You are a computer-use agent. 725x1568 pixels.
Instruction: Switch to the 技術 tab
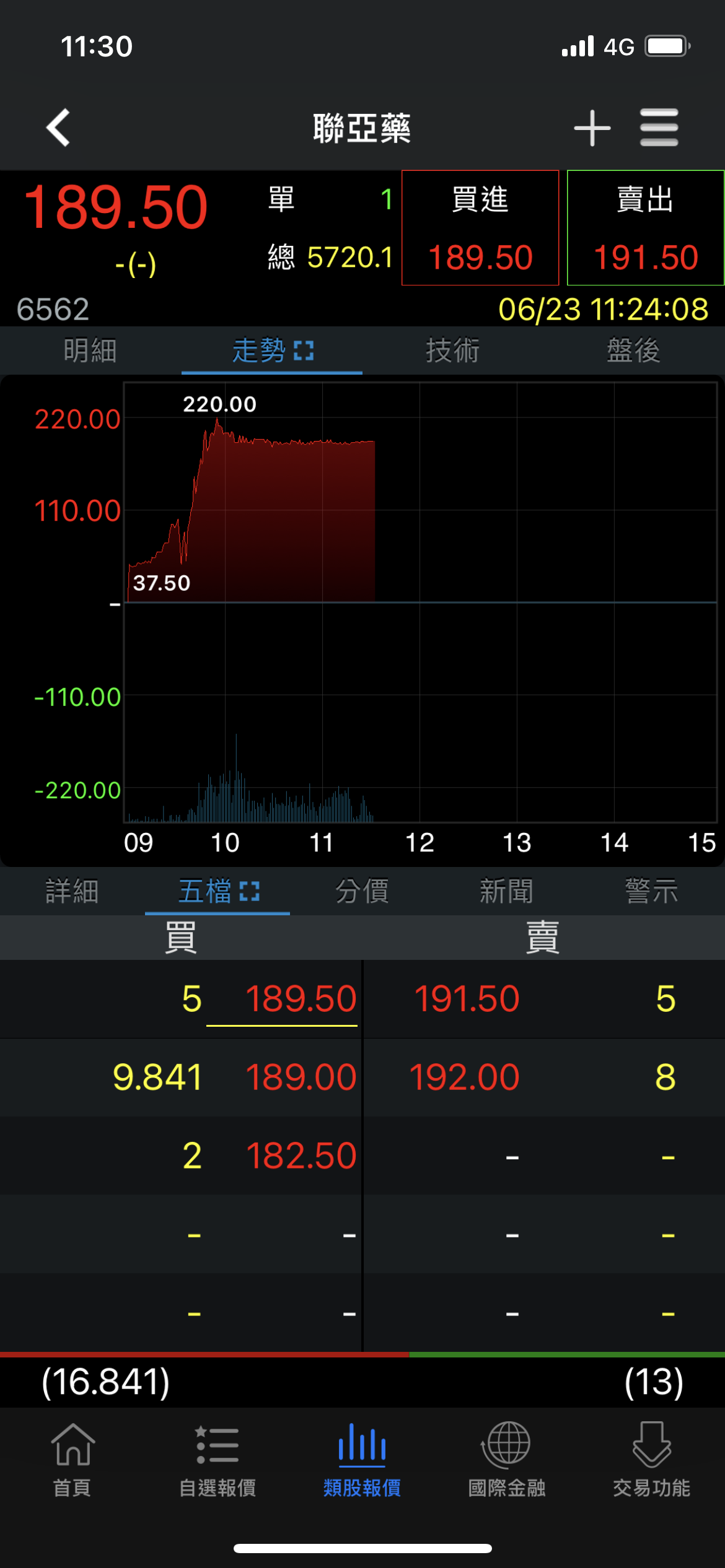point(453,351)
